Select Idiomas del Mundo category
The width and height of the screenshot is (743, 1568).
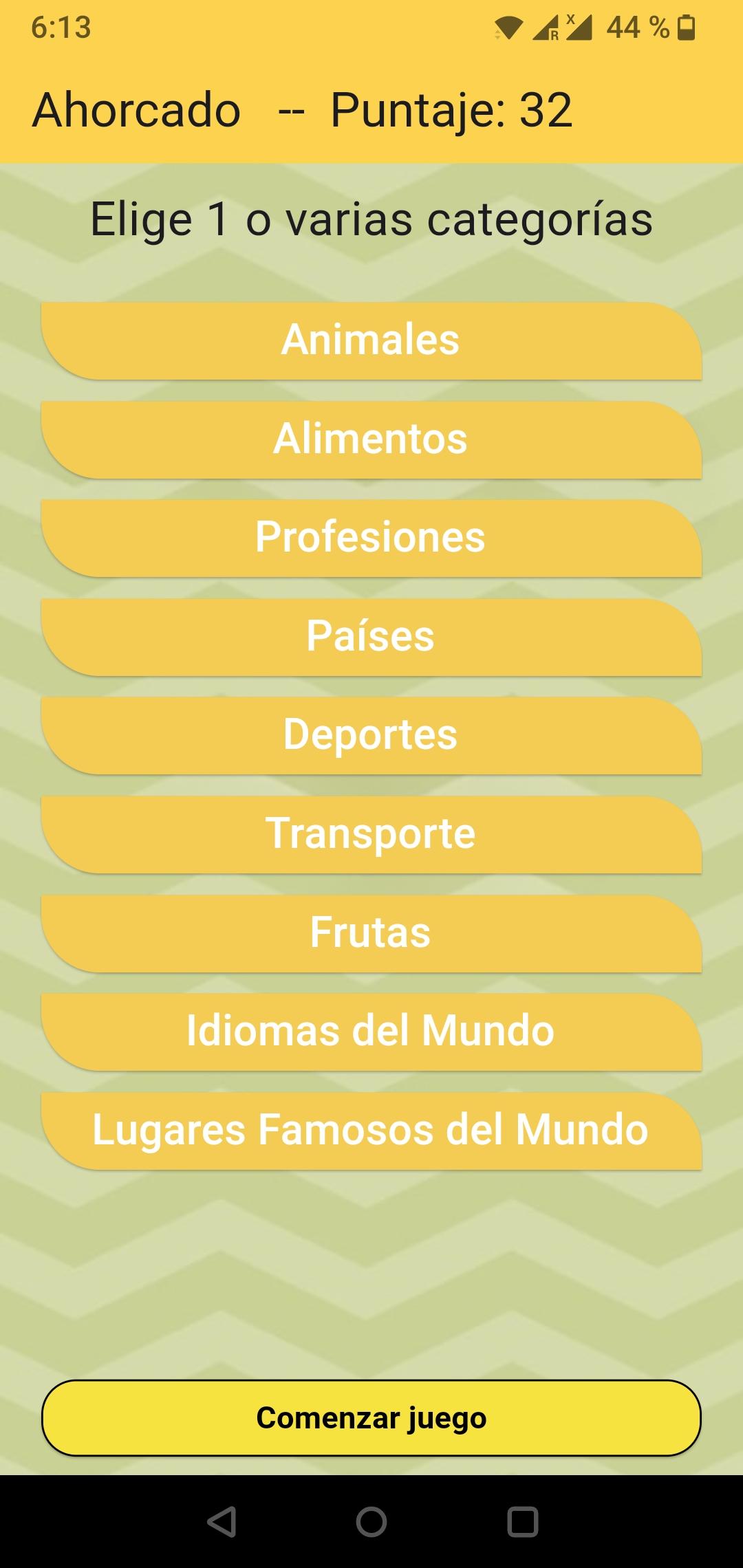[x=371, y=1032]
